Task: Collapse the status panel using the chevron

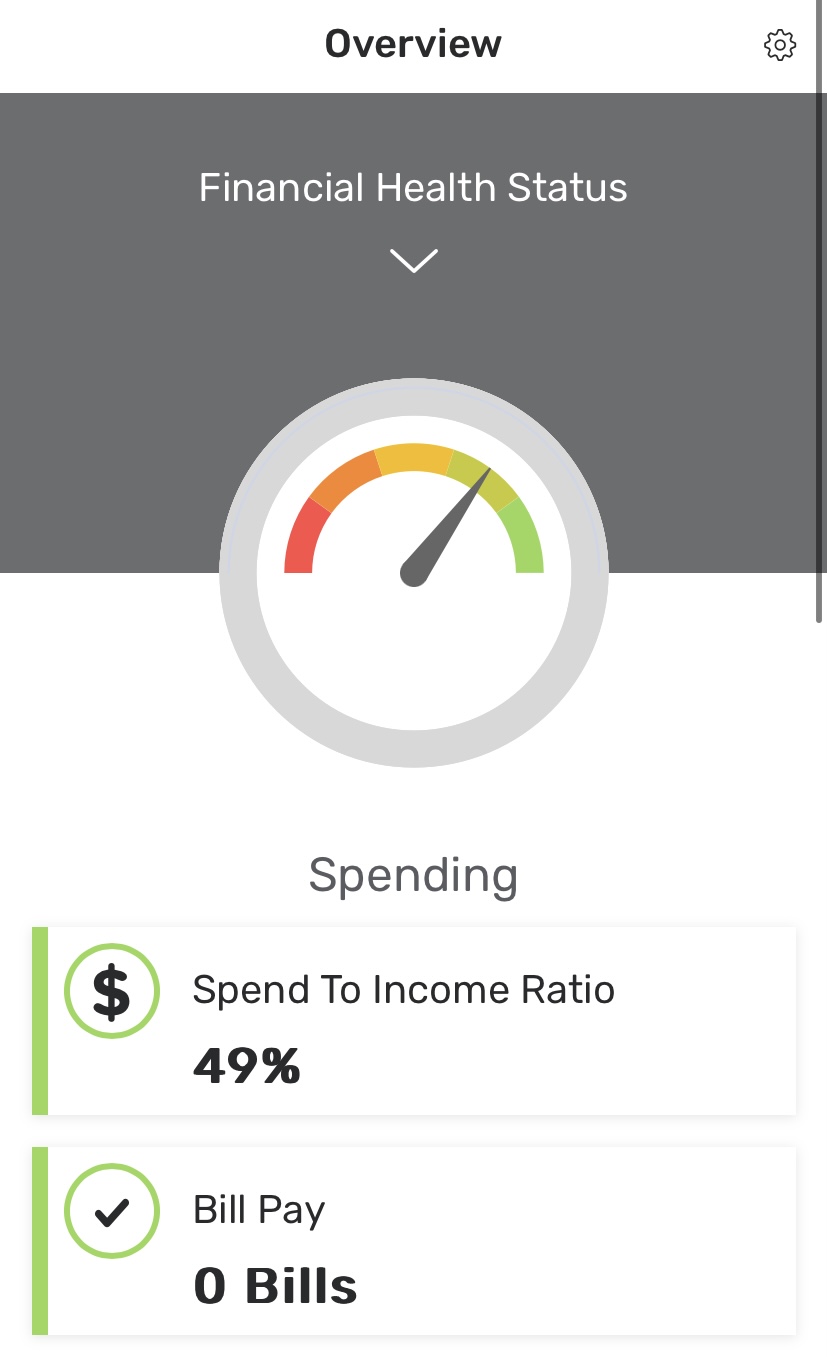Action: tap(413, 258)
